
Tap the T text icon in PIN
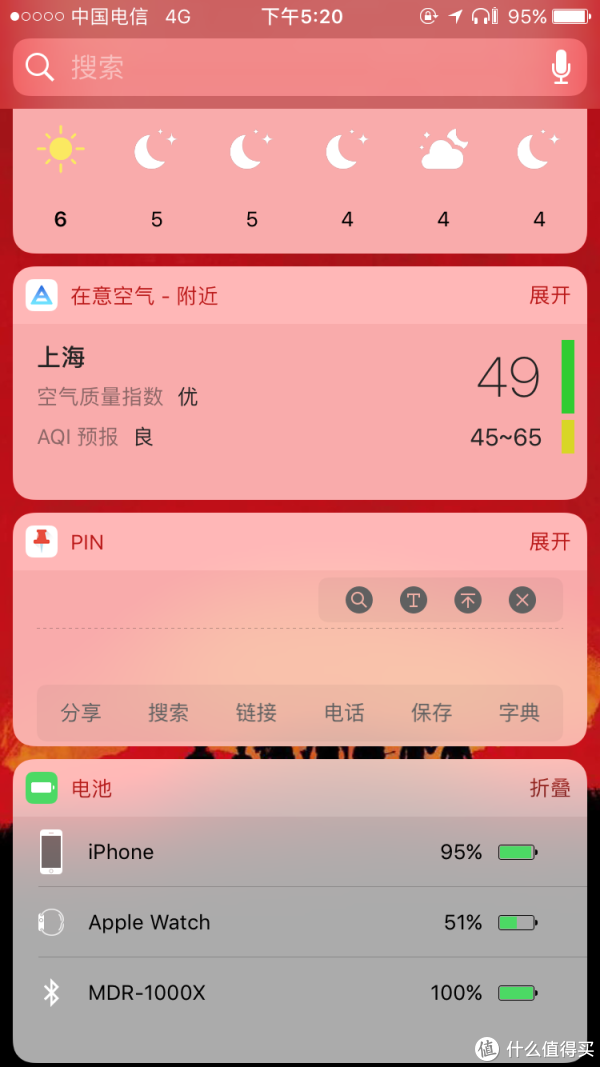pos(413,600)
